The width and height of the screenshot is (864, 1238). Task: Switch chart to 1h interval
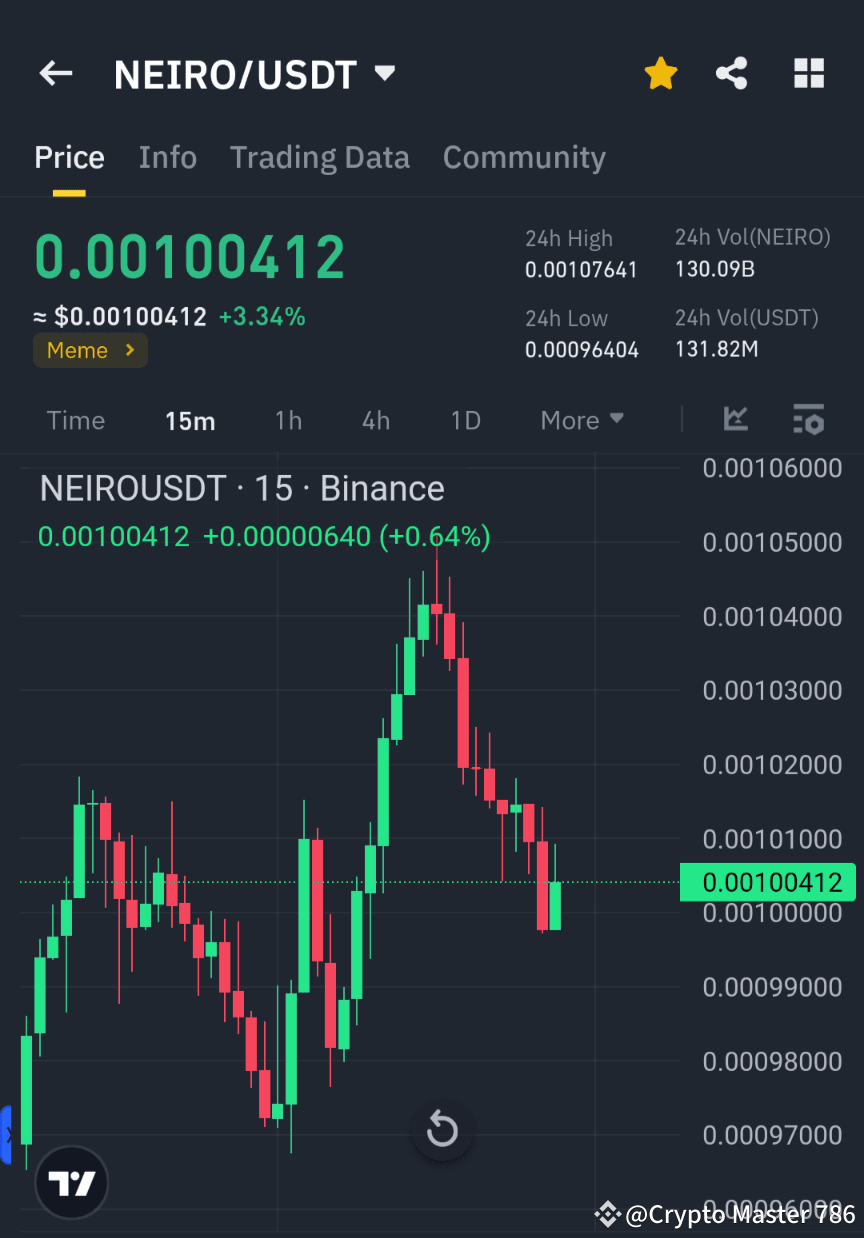pyautogui.click(x=288, y=420)
